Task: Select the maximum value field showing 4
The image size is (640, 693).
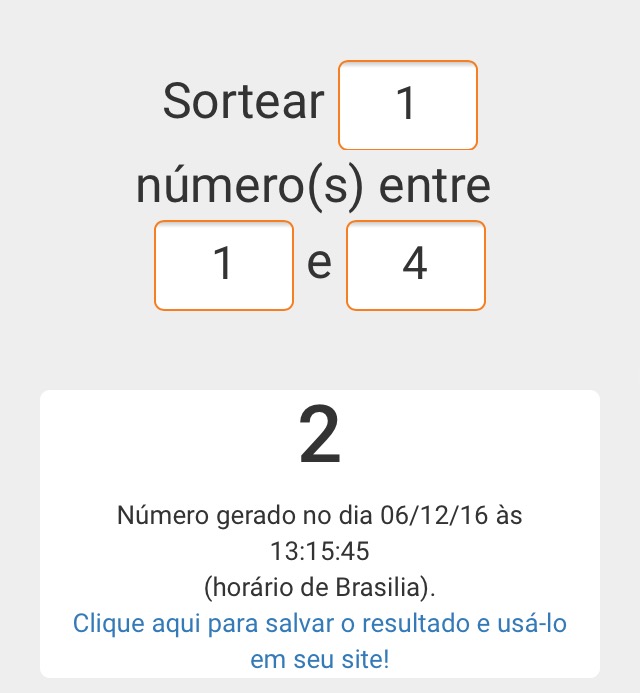Action: (x=415, y=265)
